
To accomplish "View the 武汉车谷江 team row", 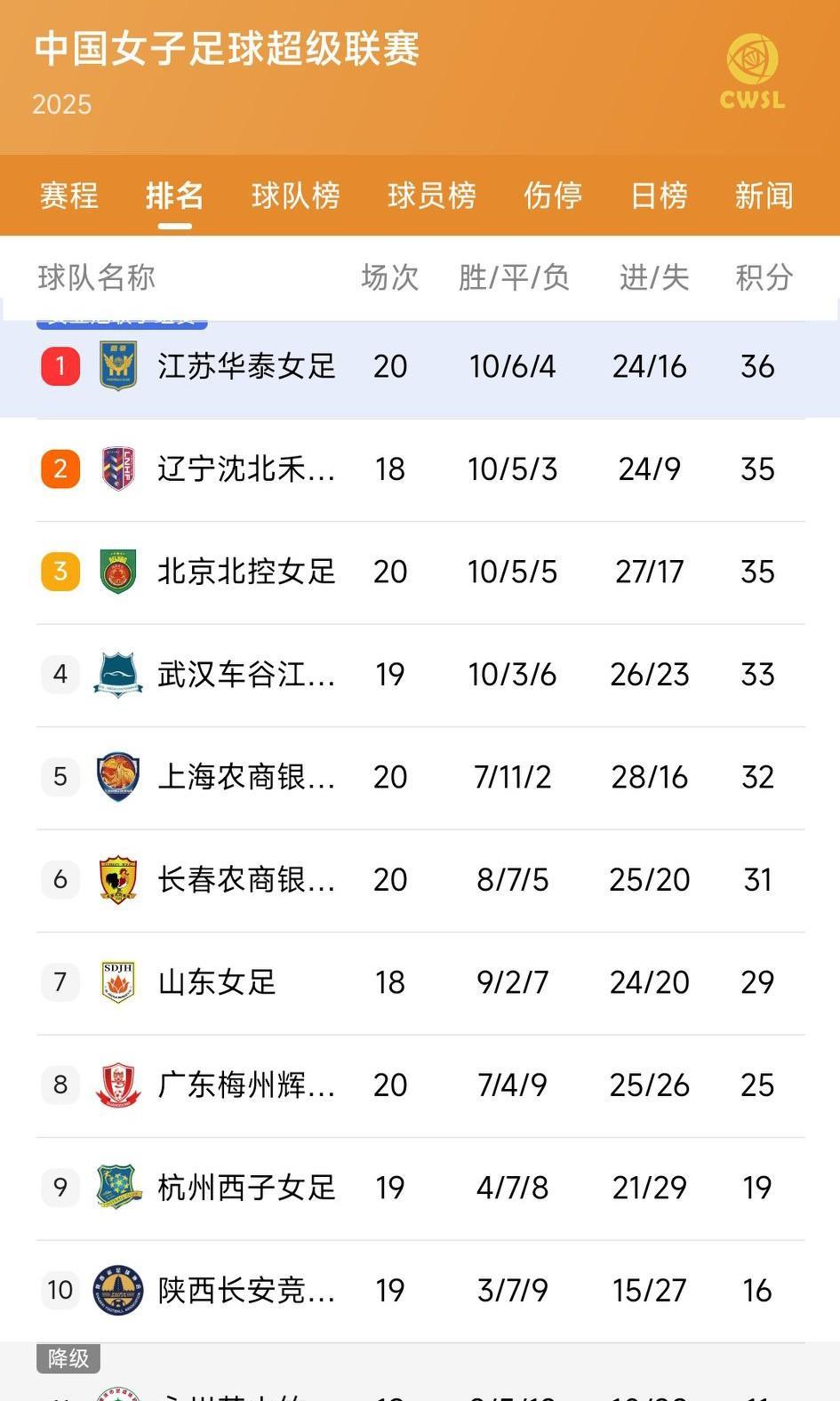I will coord(246,675).
